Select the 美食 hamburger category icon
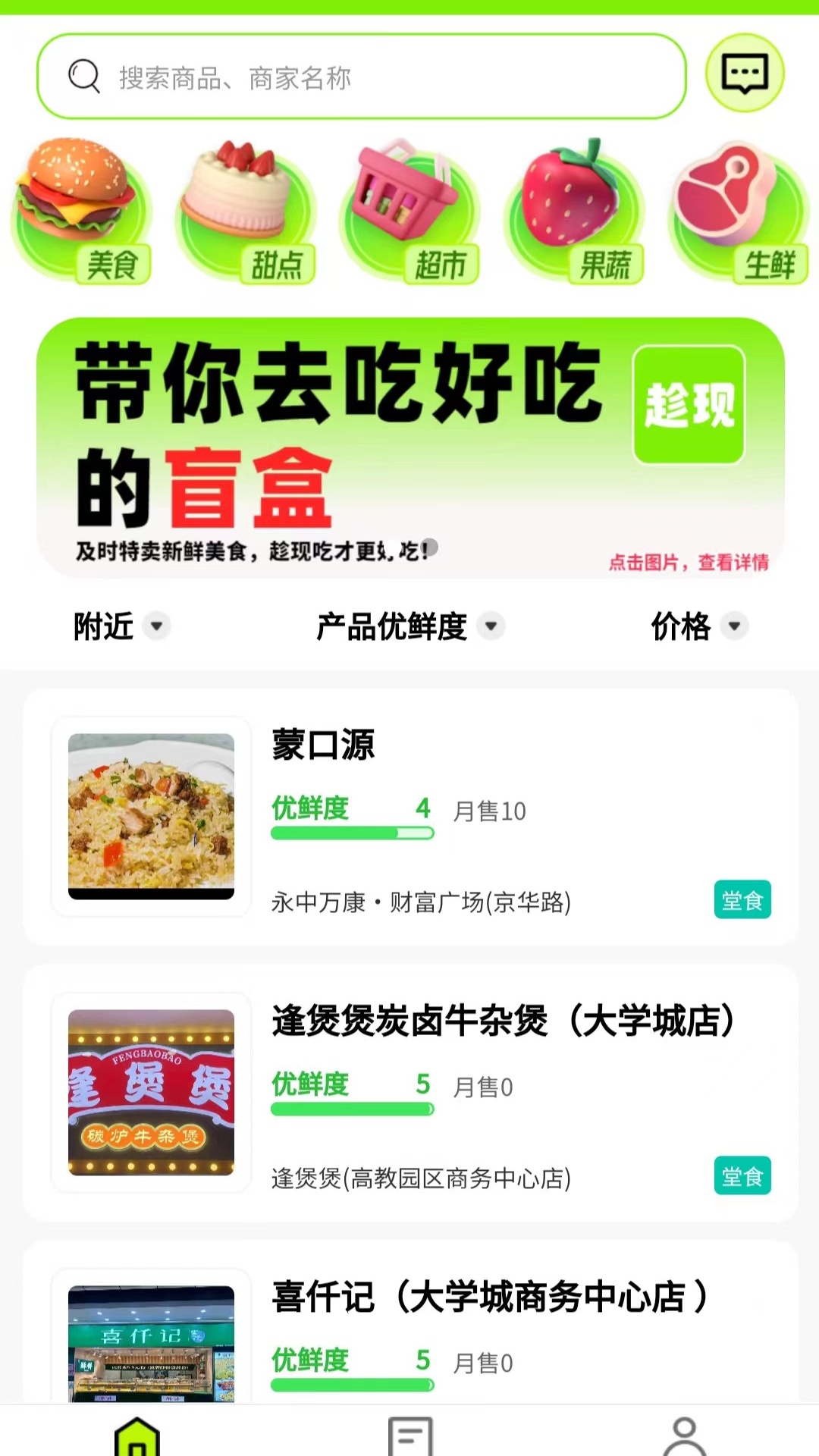819x1456 pixels. coord(80,209)
